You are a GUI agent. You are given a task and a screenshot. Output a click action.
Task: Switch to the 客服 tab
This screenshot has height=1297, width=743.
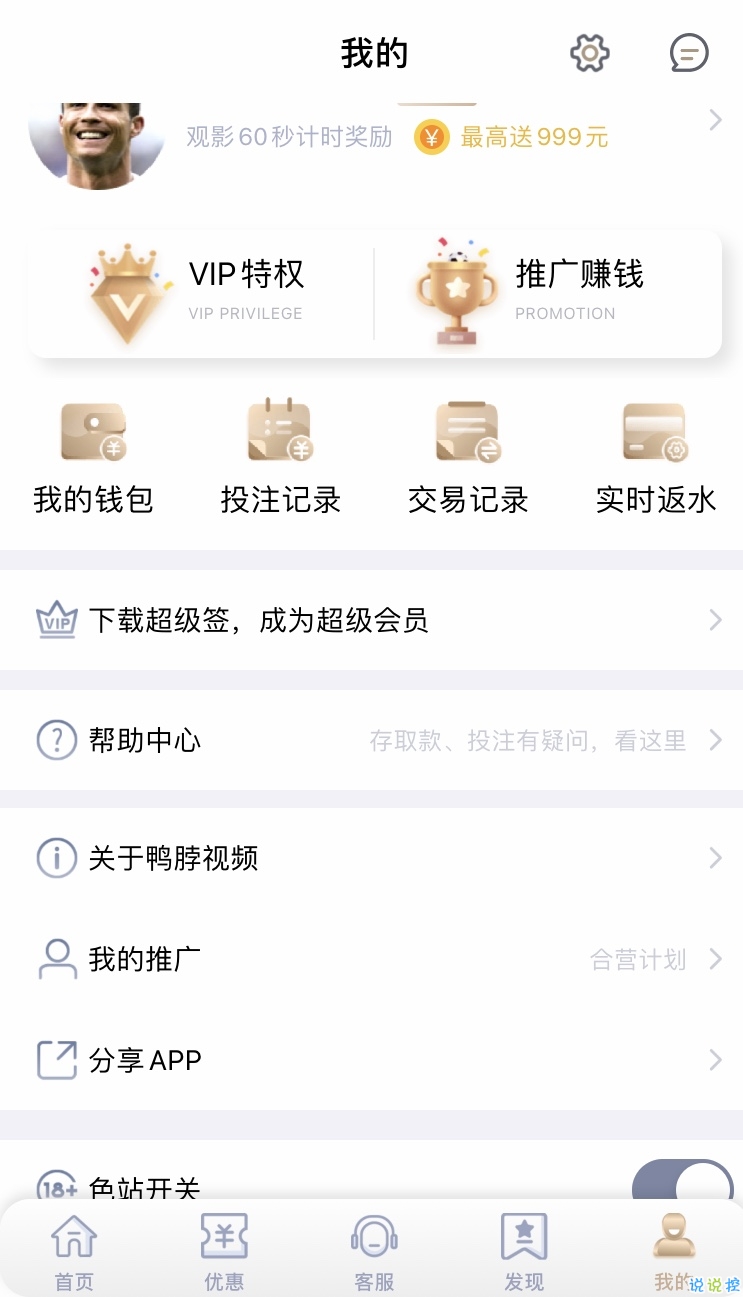point(374,1250)
